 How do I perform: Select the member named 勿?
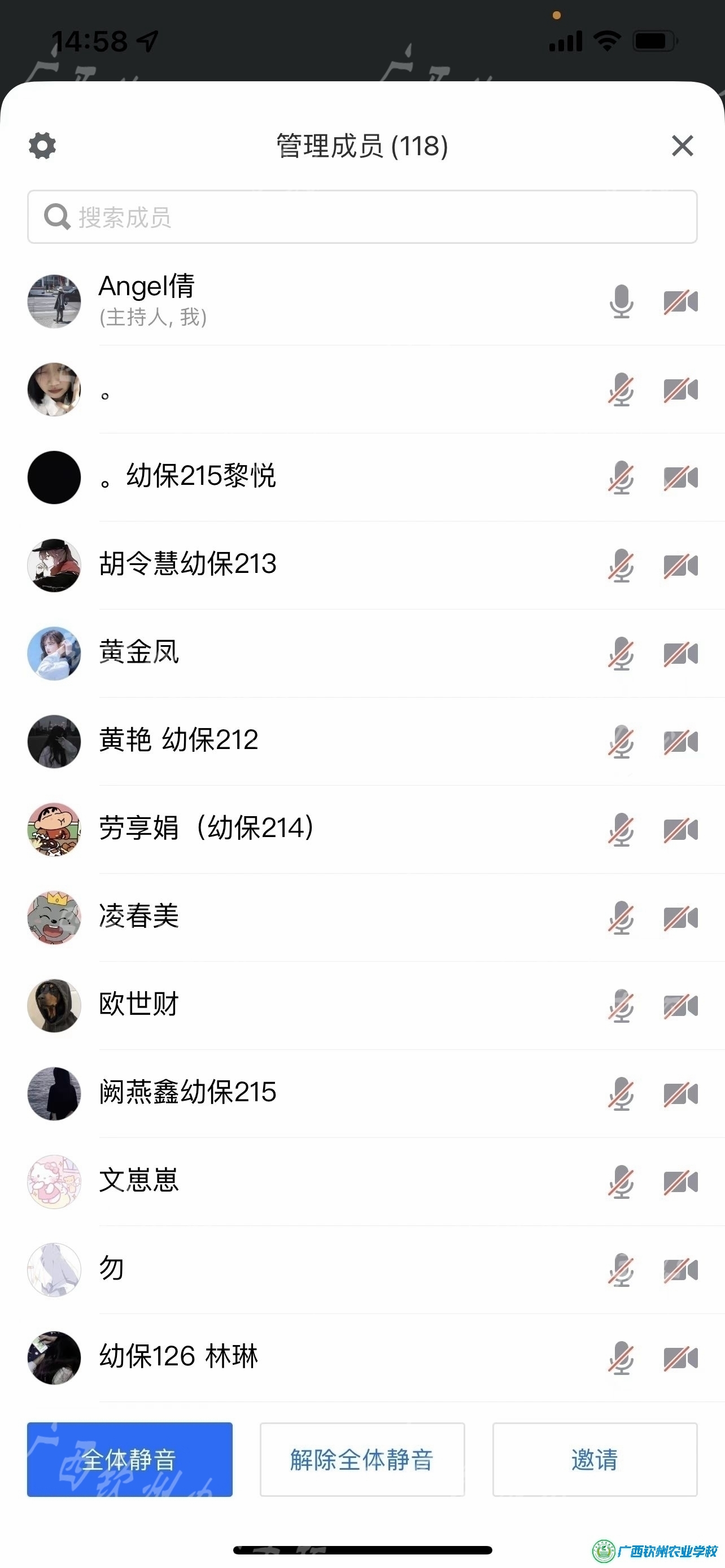(x=112, y=1269)
